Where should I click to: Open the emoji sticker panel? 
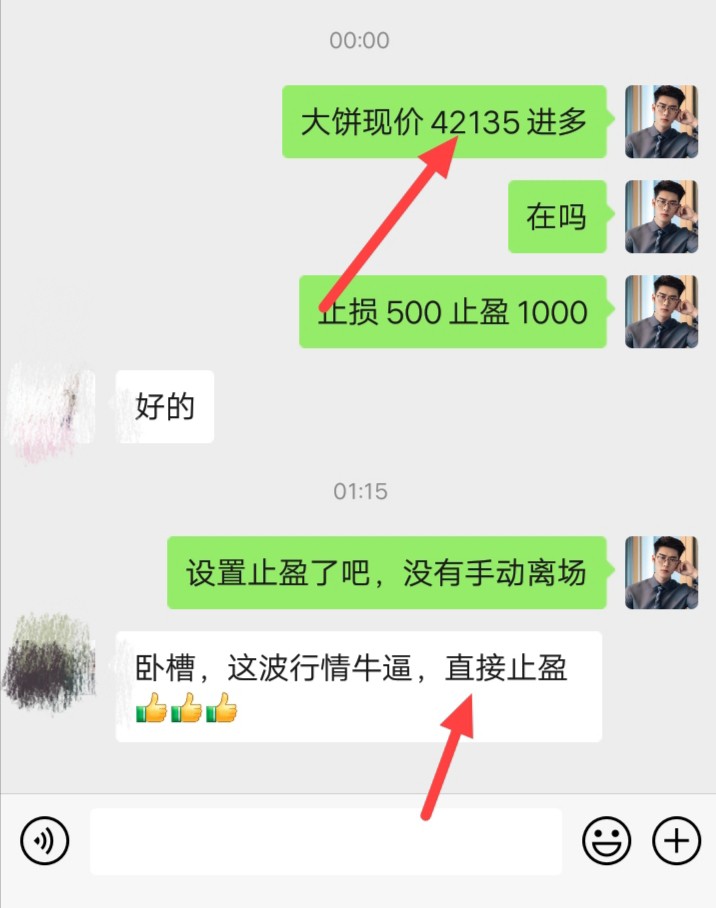point(606,841)
